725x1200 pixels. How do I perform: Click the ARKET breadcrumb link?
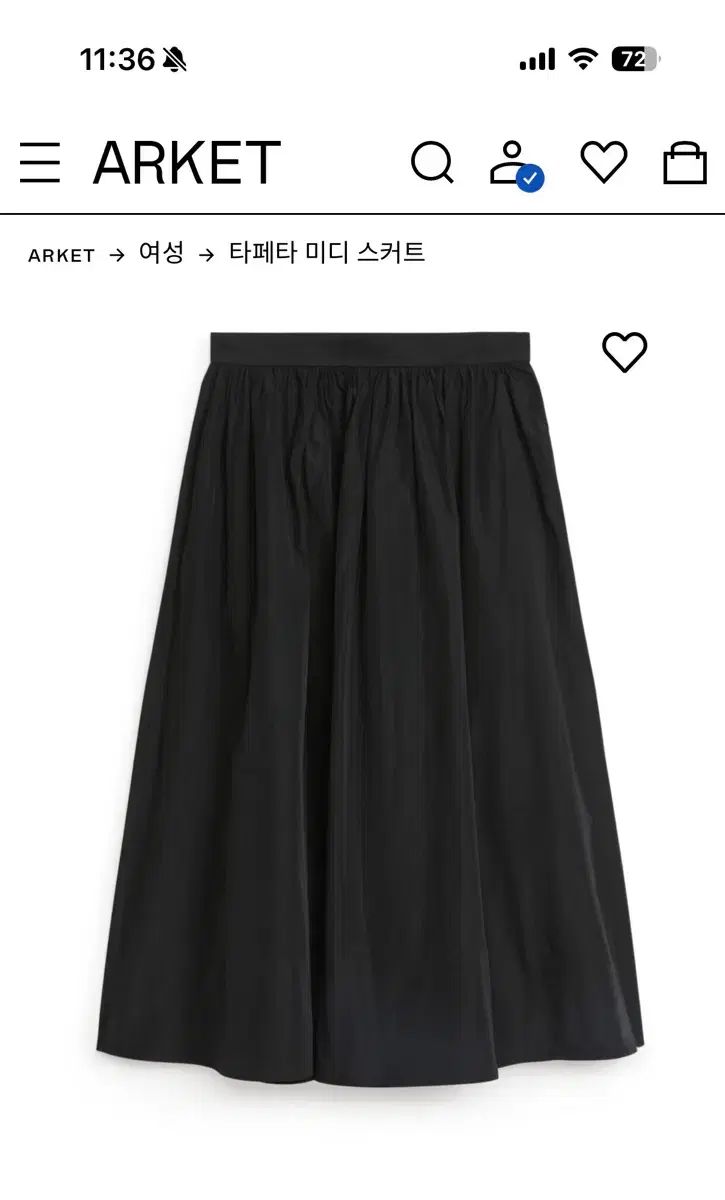pyautogui.click(x=60, y=255)
